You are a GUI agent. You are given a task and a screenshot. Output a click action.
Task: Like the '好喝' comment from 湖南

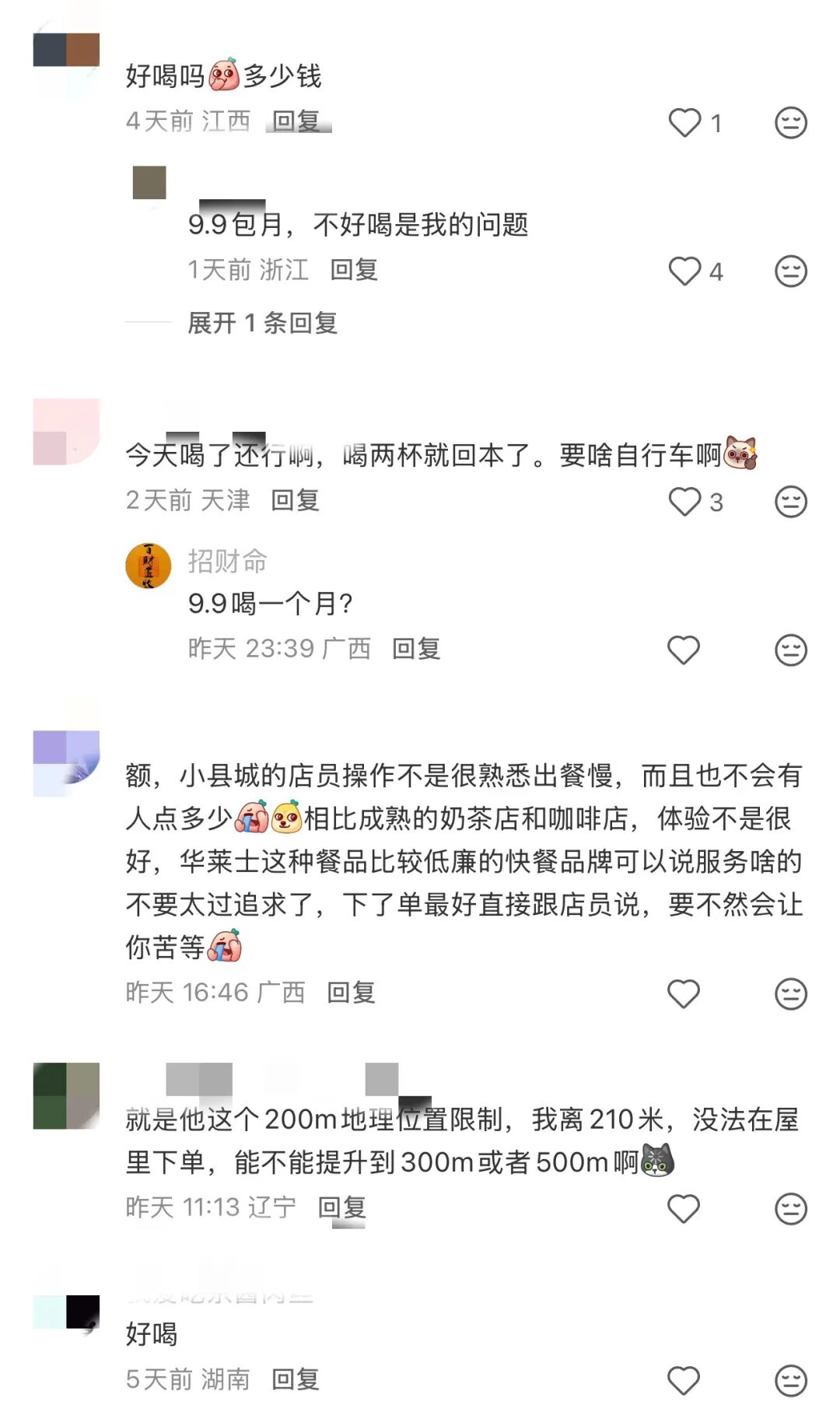point(684,1381)
